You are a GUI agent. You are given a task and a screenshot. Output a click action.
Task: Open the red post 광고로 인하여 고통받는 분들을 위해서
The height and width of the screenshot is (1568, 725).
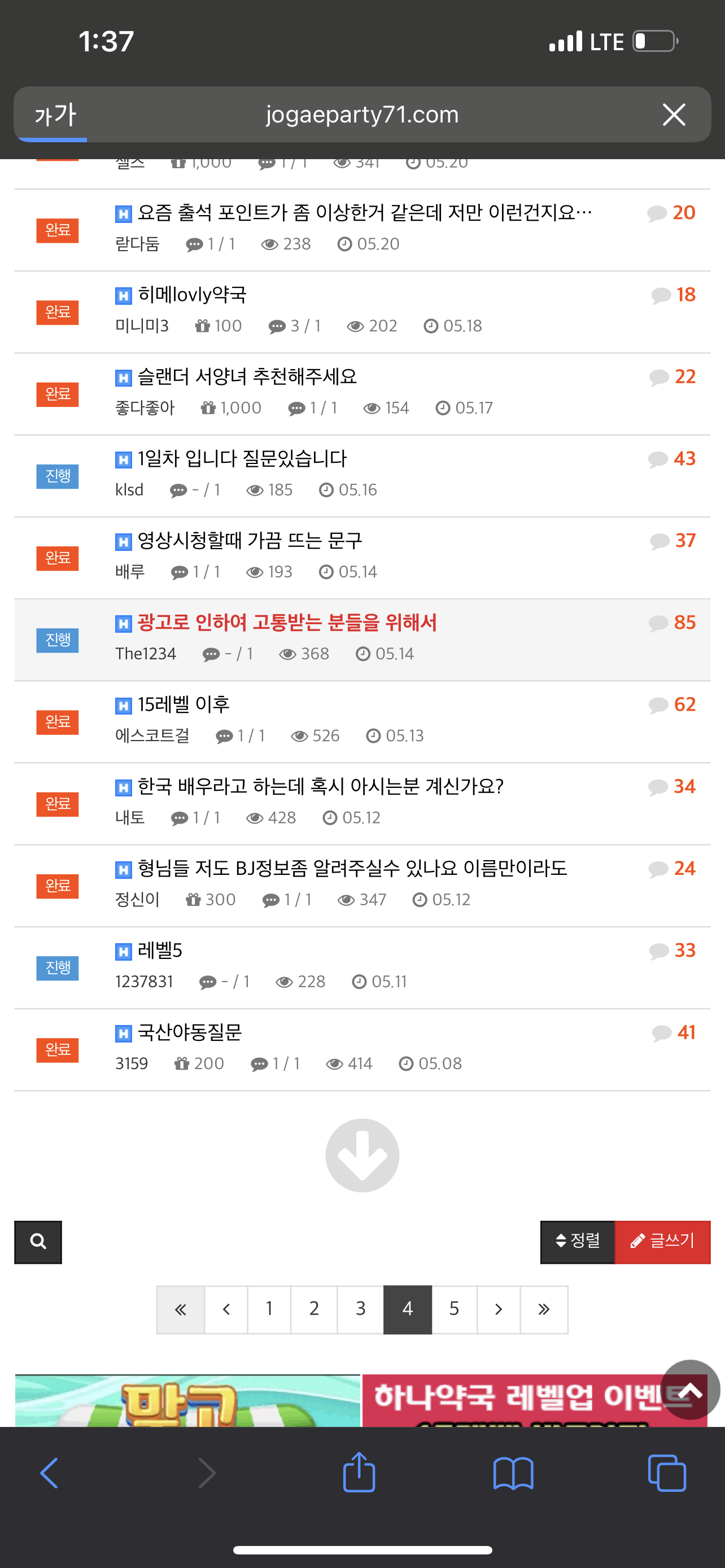pyautogui.click(x=287, y=623)
